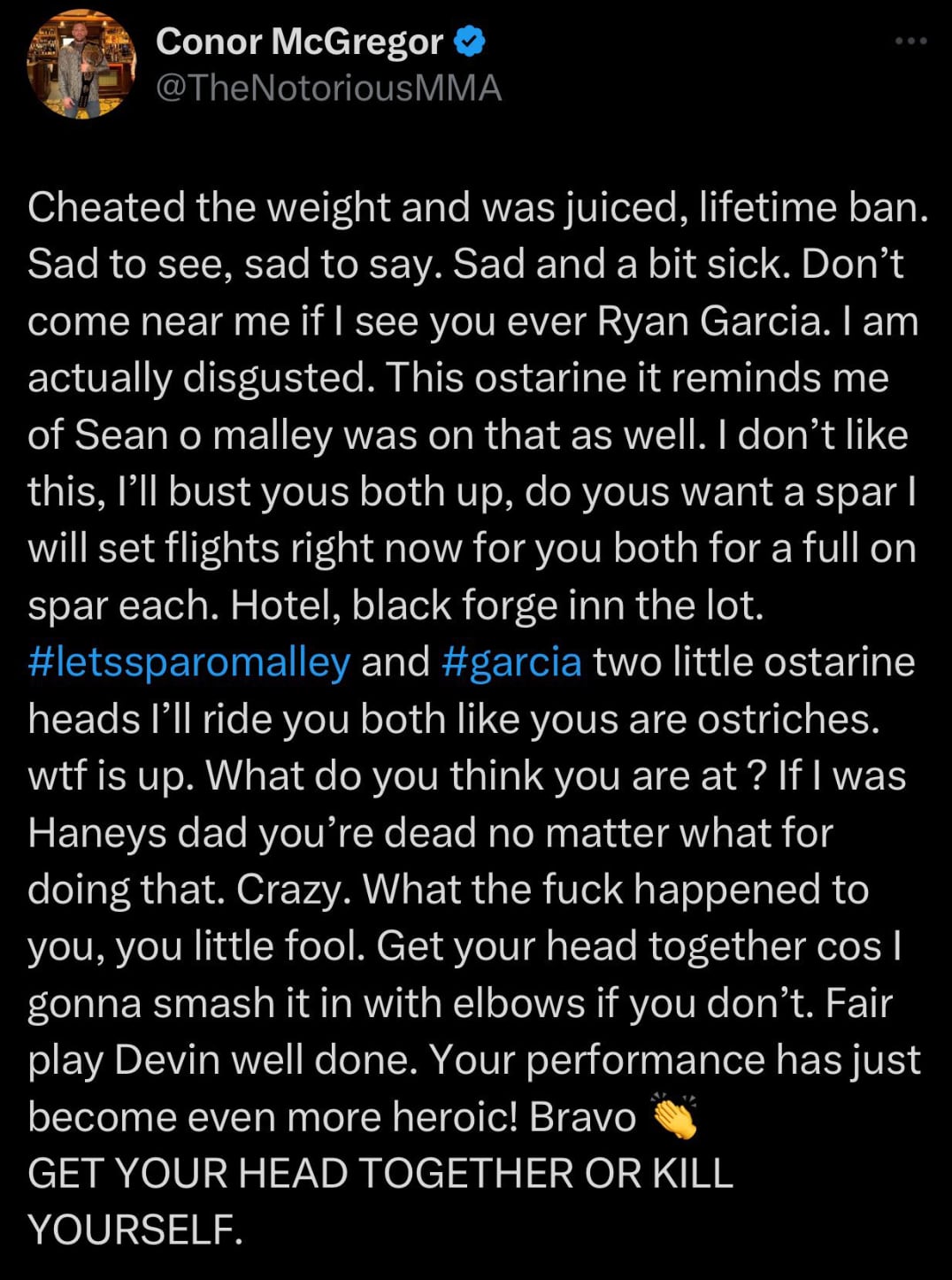Open the #letssparomalley hashtag
The width and height of the screenshot is (952, 1280).
click(x=188, y=662)
